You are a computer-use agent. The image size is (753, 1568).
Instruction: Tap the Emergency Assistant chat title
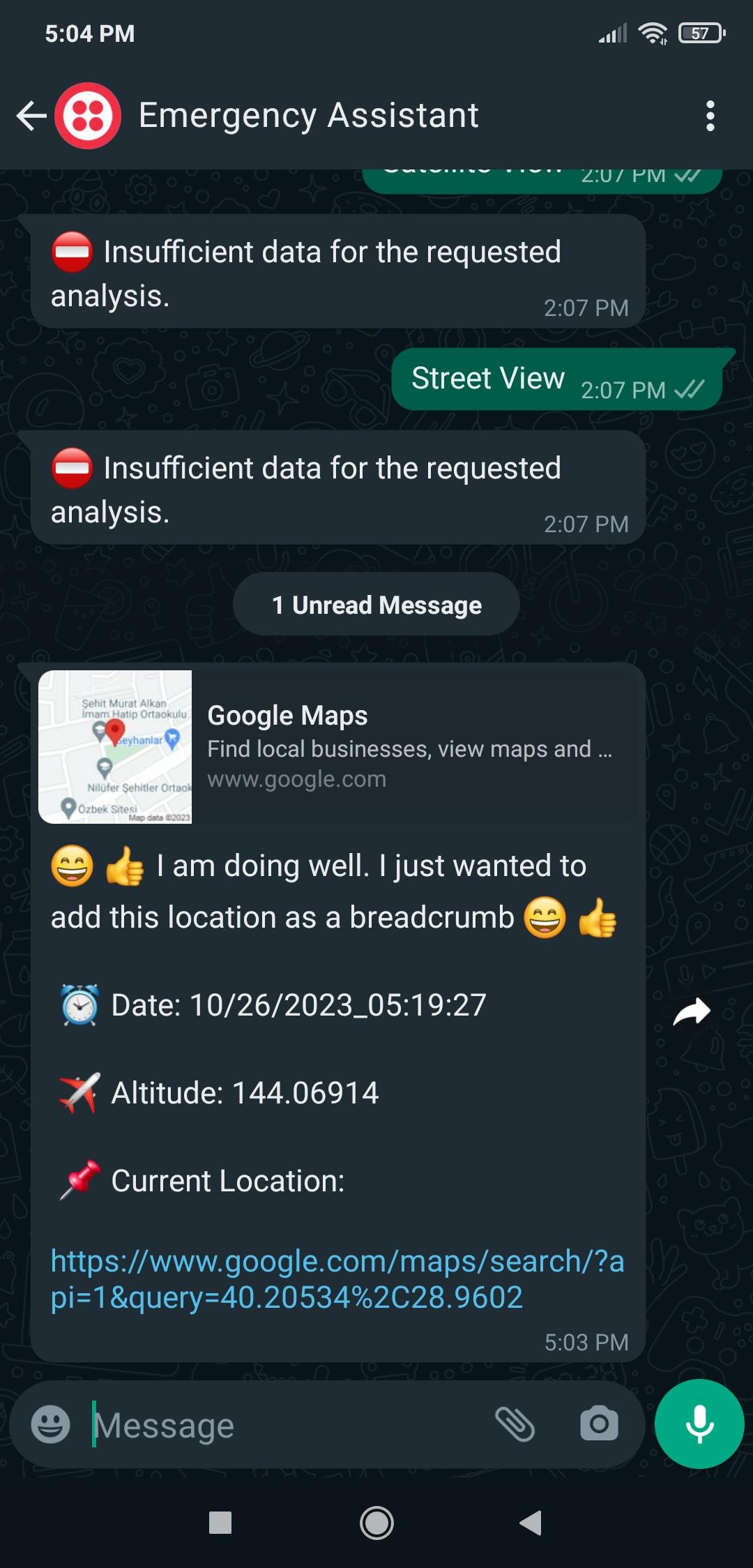pyautogui.click(x=308, y=114)
